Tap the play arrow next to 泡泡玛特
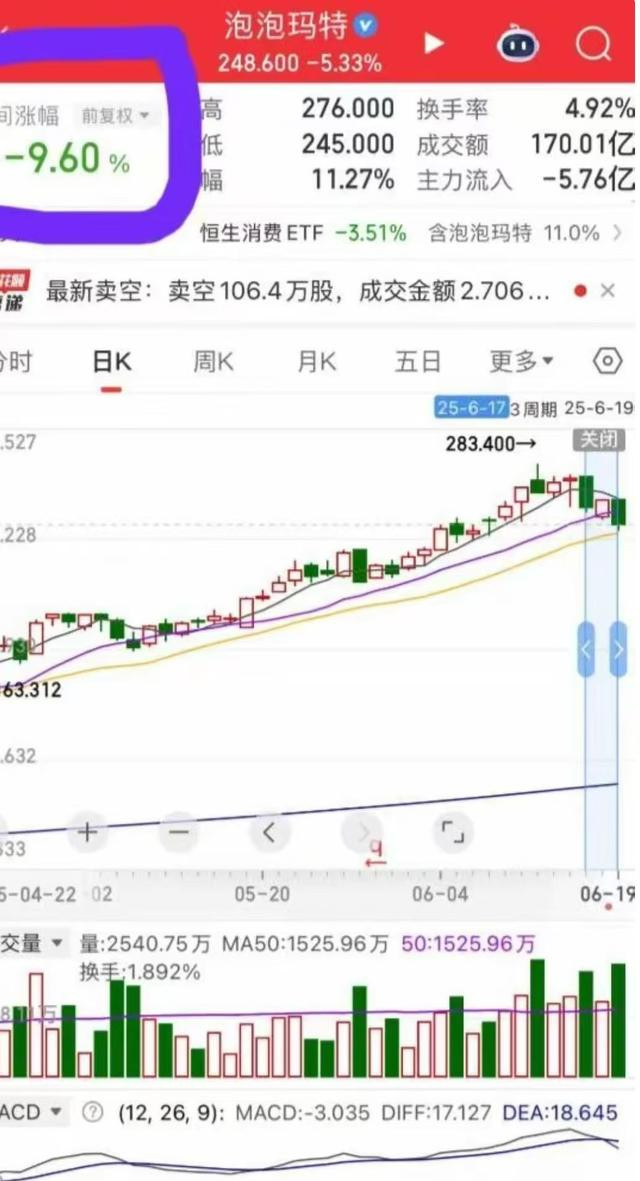This screenshot has width=640, height=1181. click(x=434, y=44)
